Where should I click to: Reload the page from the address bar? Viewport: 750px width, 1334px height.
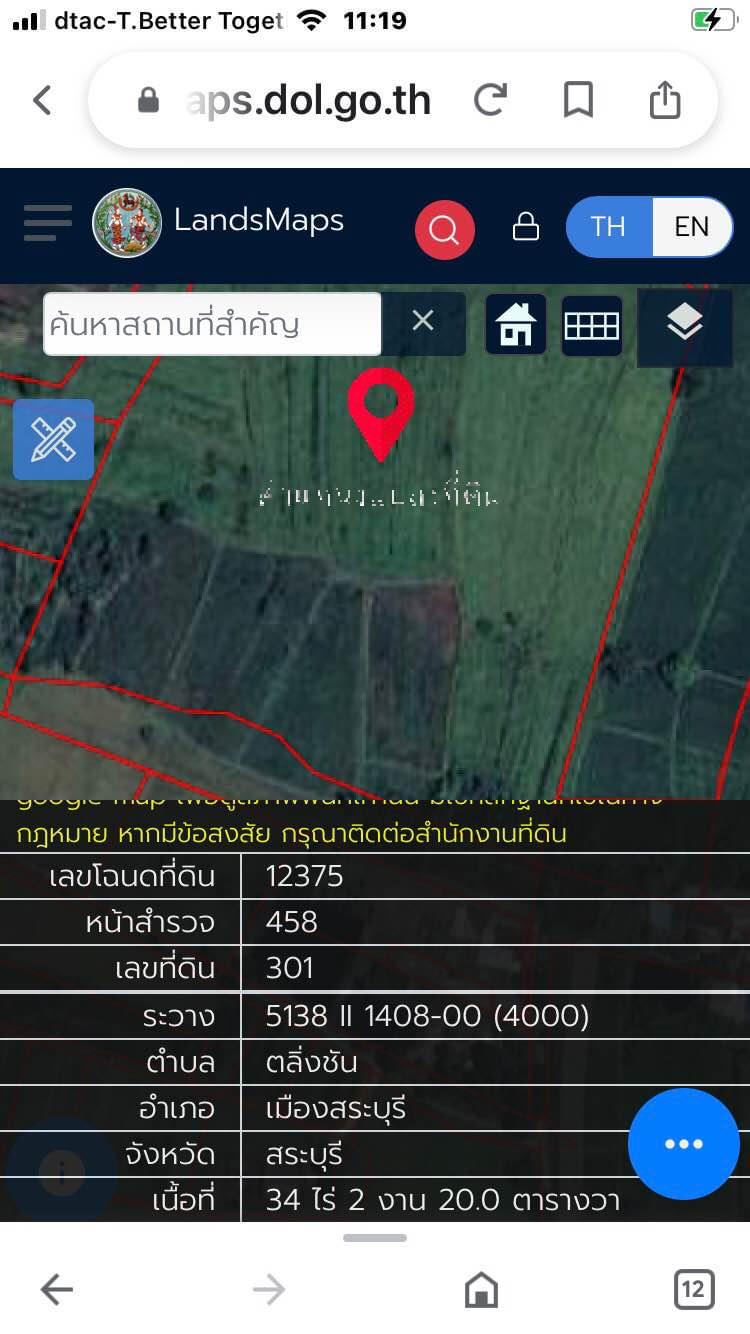click(490, 100)
